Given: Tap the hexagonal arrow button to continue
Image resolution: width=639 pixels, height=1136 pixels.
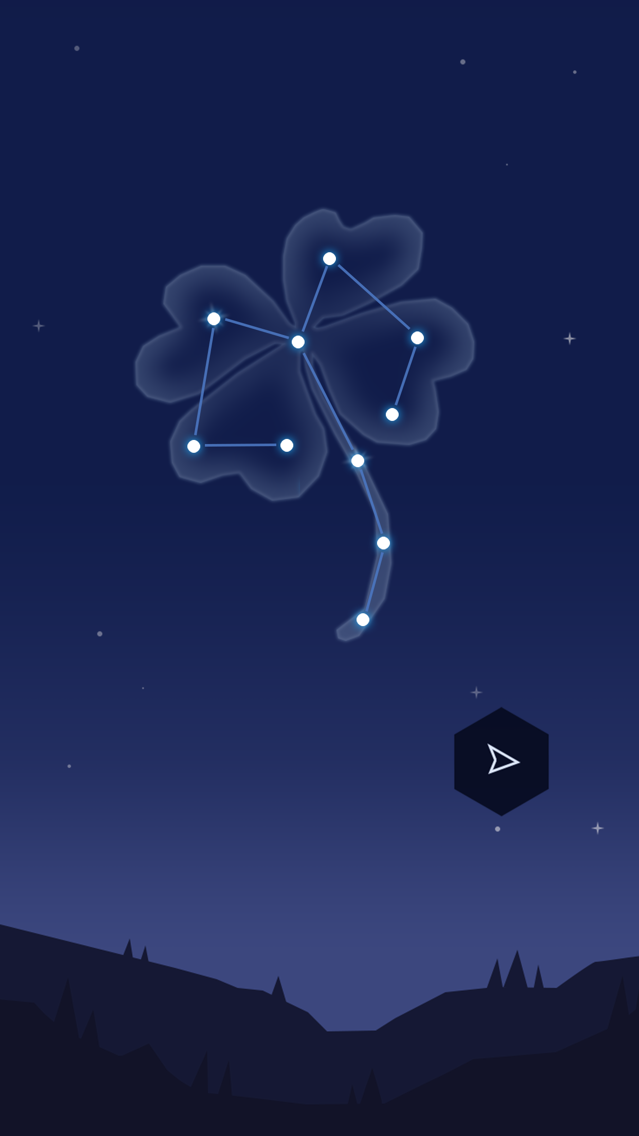Looking at the screenshot, I should point(501,761).
